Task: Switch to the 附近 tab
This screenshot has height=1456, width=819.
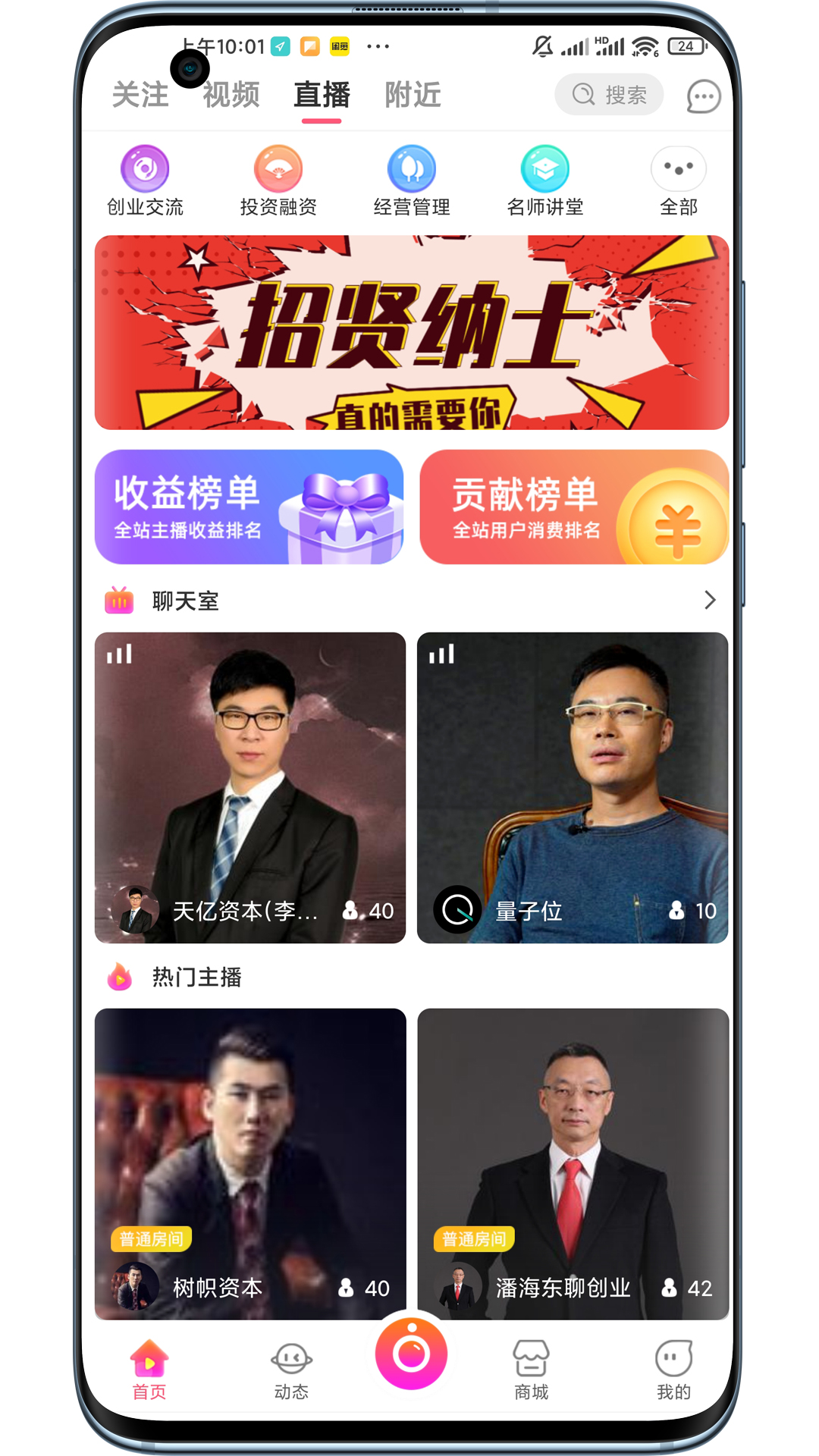Action: pos(413,96)
